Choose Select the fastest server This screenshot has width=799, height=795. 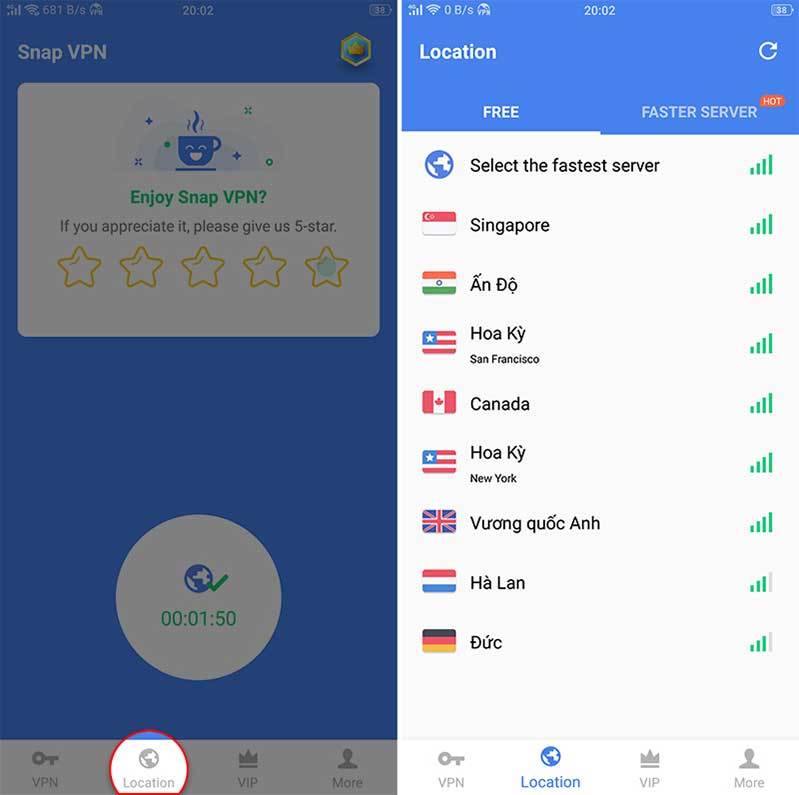[565, 166]
